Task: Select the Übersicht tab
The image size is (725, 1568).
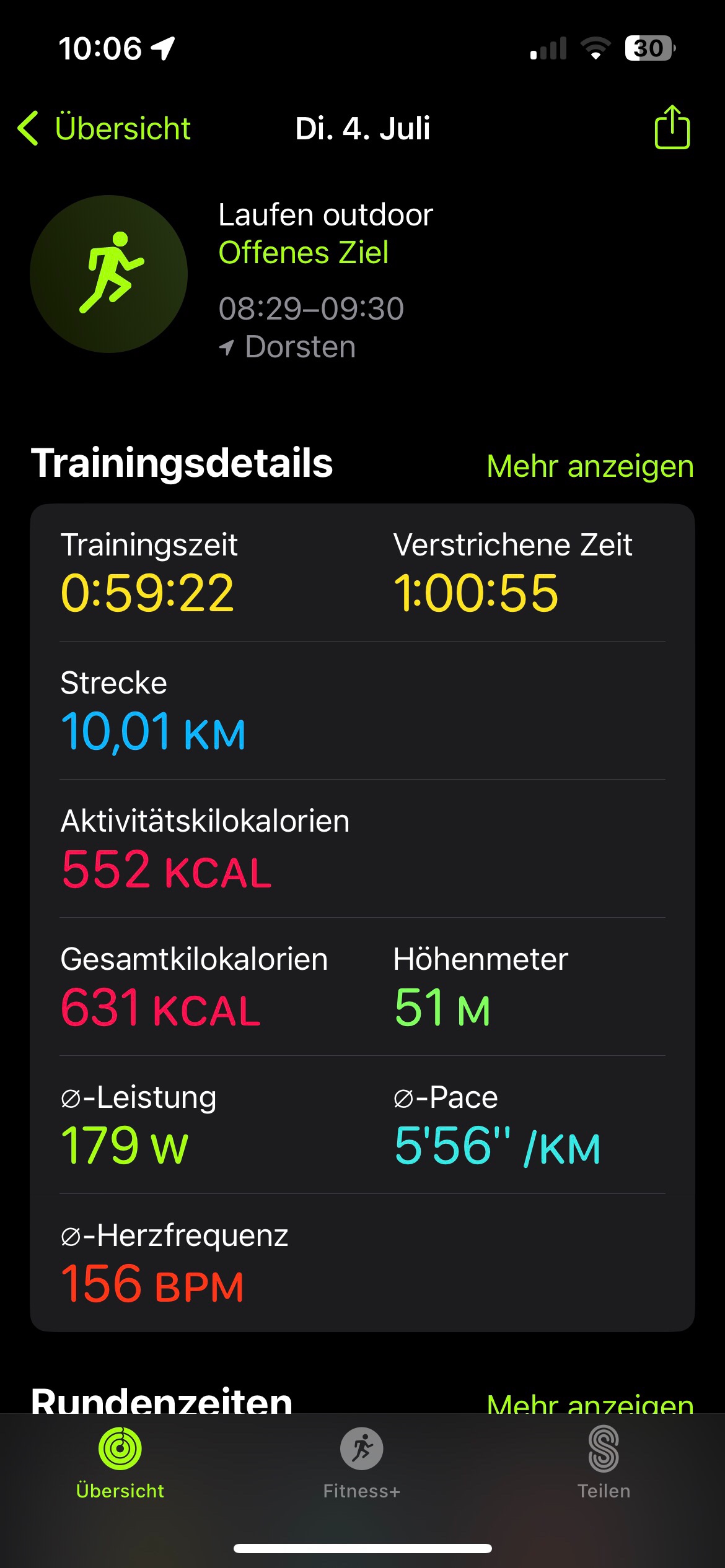Action: (120, 1463)
